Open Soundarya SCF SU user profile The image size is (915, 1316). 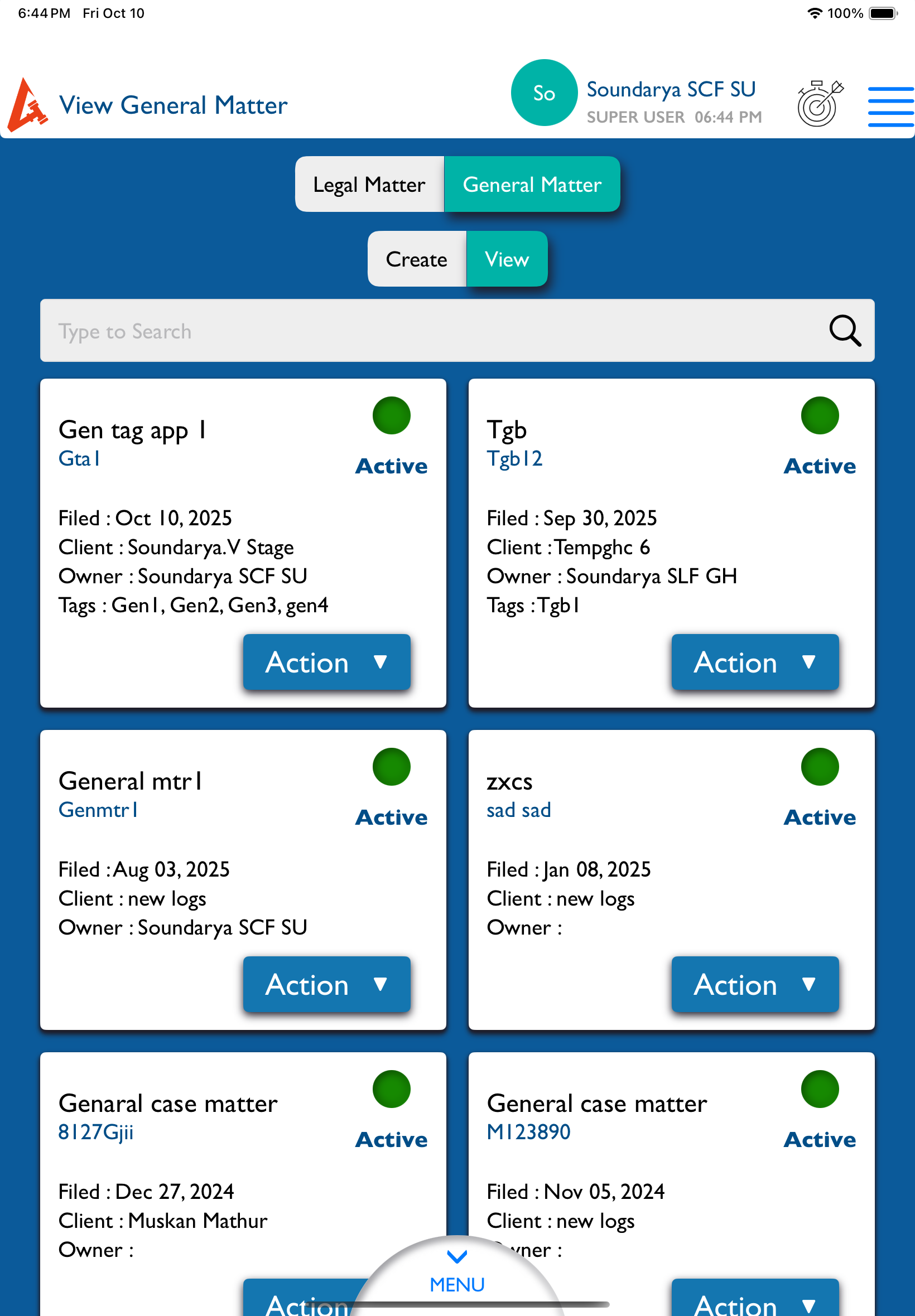coord(671,90)
